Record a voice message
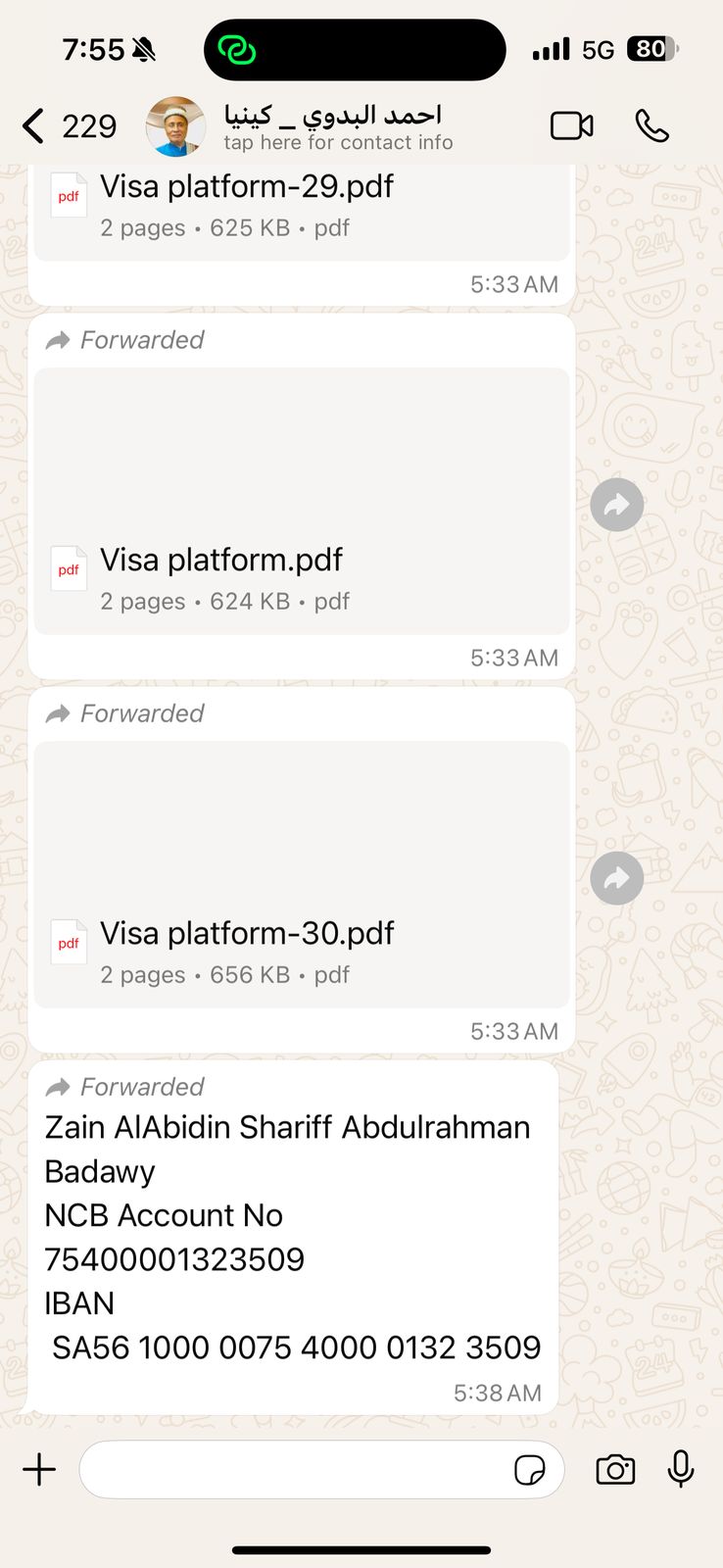 click(x=681, y=1469)
